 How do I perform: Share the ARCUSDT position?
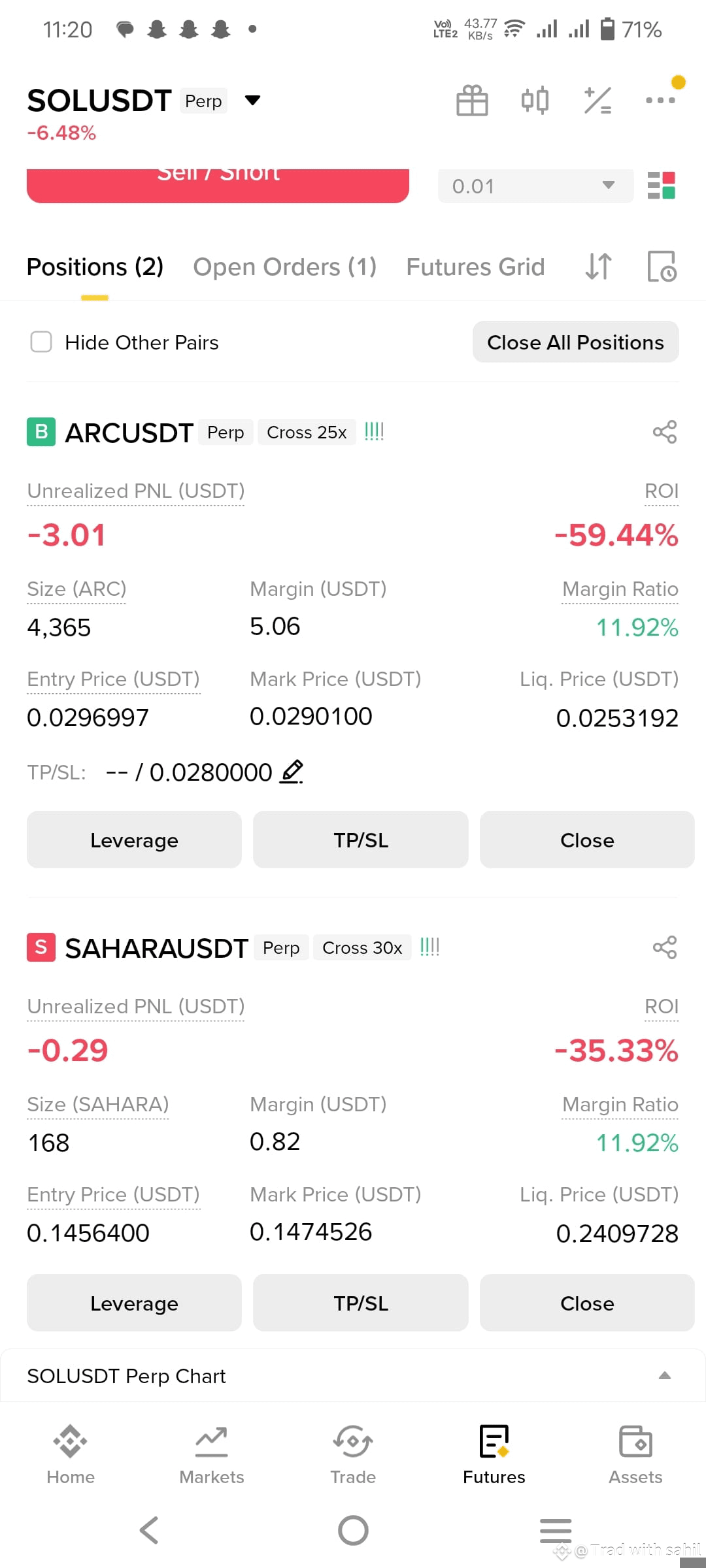[x=665, y=432]
